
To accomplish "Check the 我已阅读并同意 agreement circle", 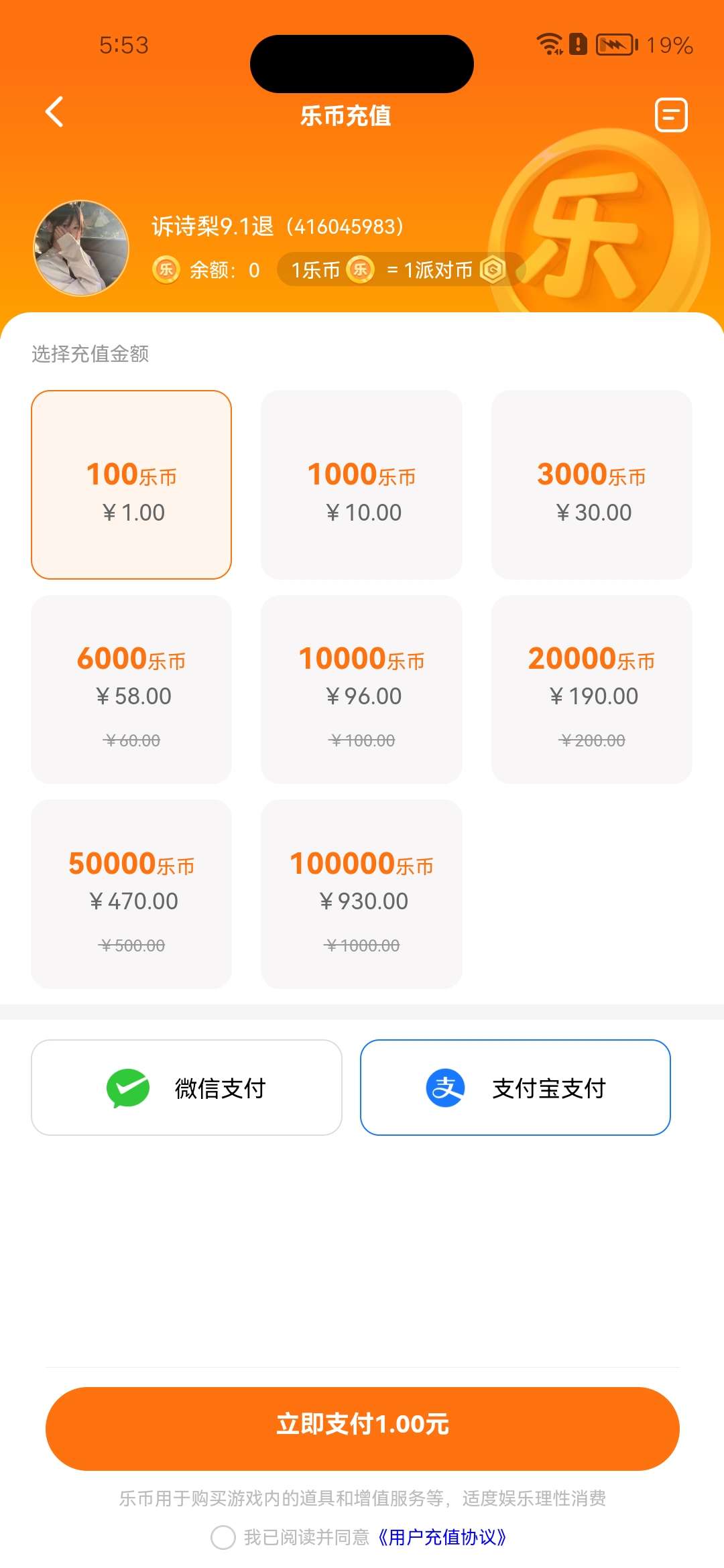I will [223, 1537].
